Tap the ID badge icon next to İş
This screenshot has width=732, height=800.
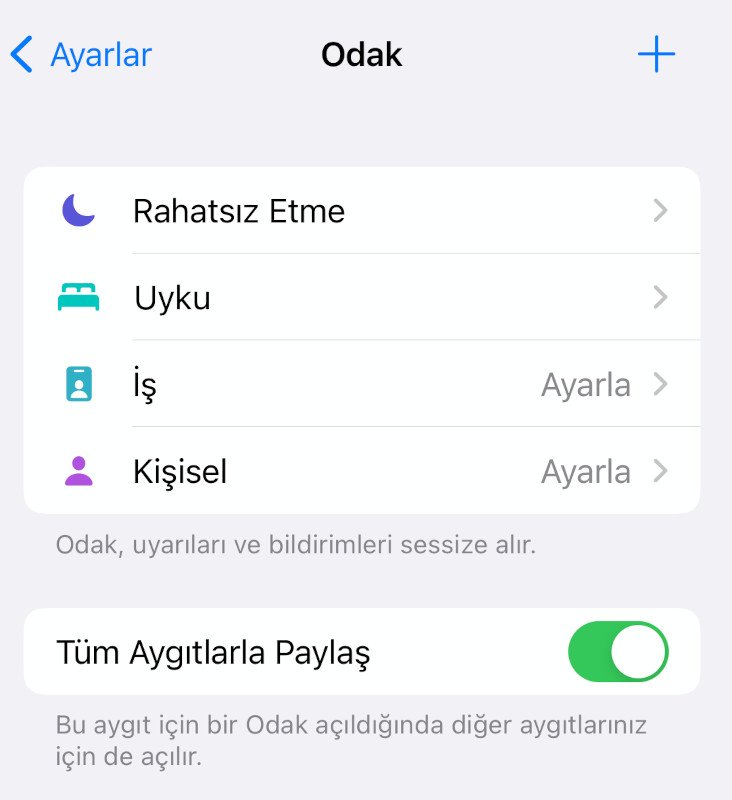[x=76, y=384]
